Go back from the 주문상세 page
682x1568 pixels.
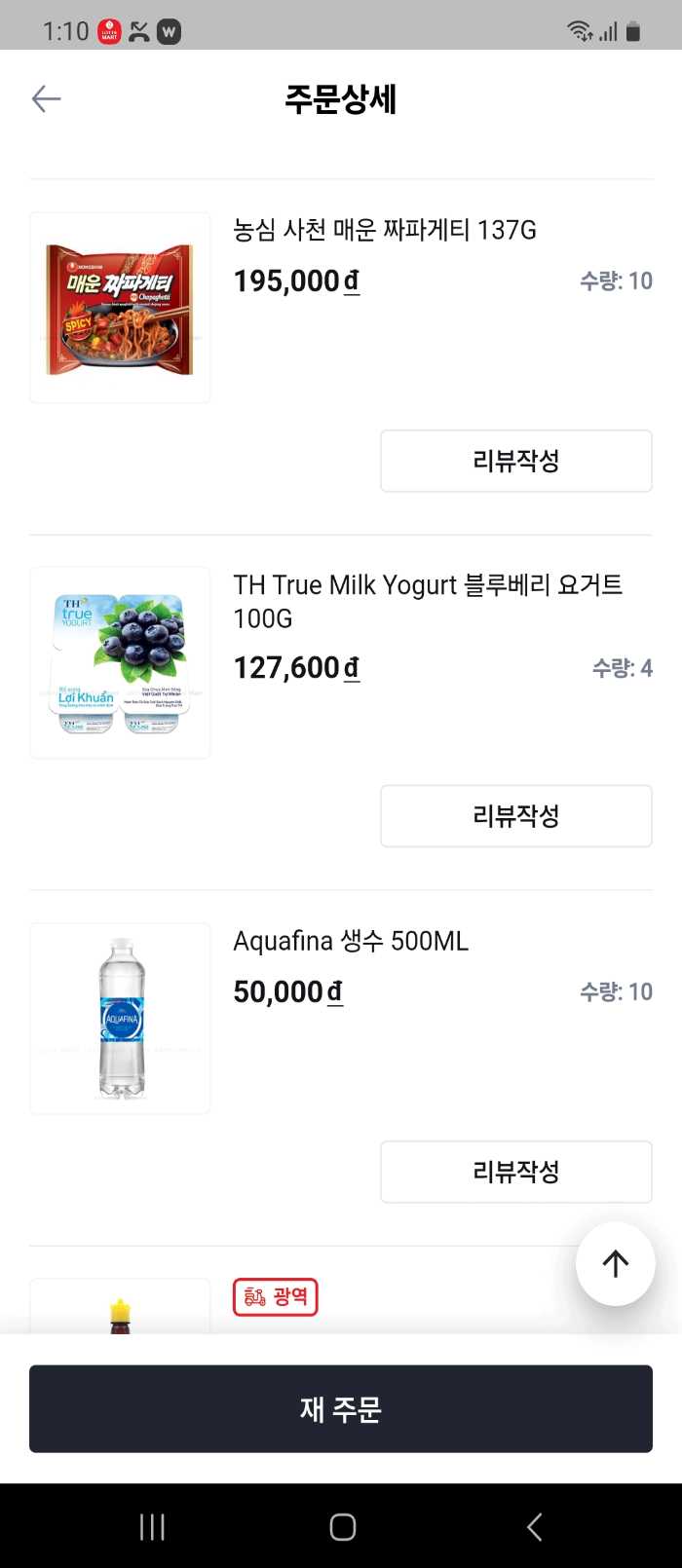point(46,98)
